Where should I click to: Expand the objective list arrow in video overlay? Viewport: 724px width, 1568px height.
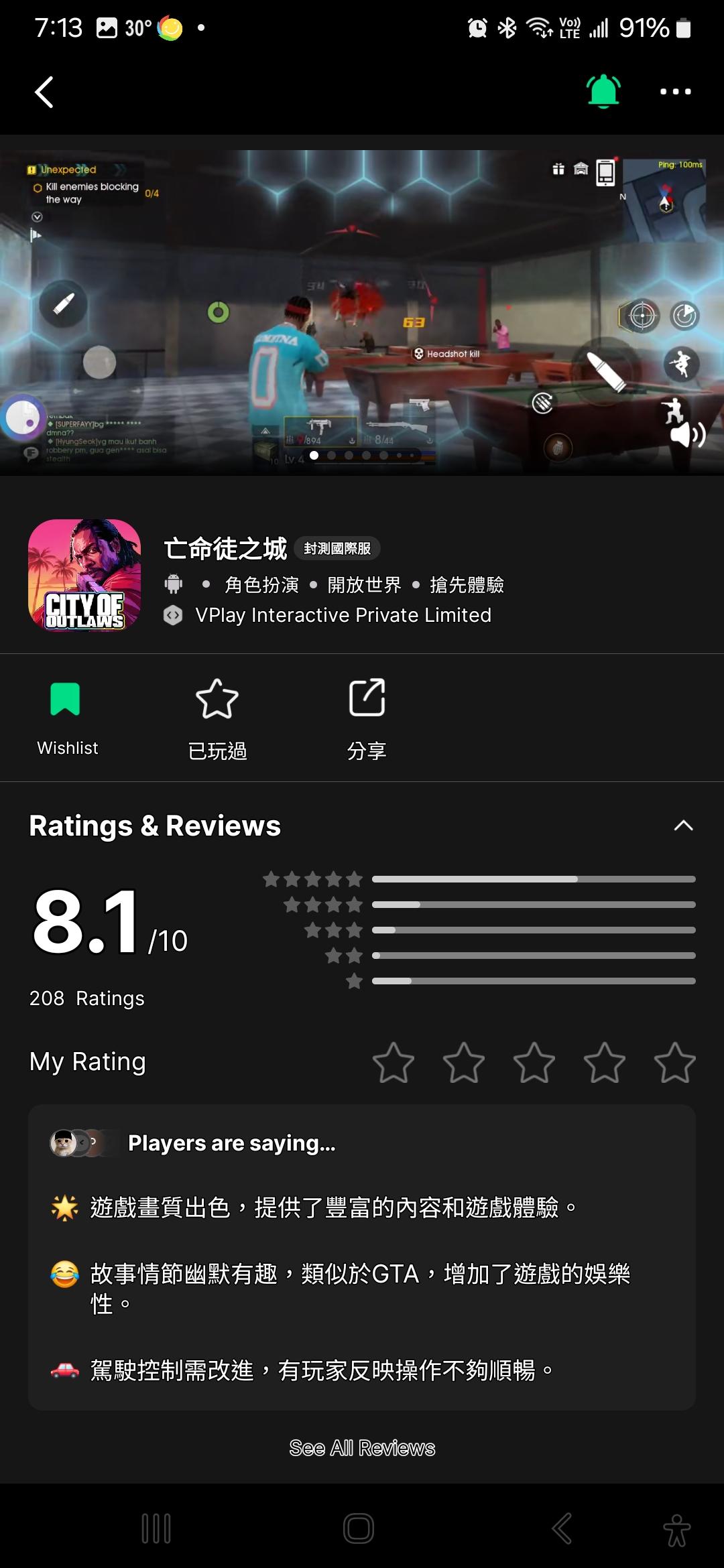point(38,216)
